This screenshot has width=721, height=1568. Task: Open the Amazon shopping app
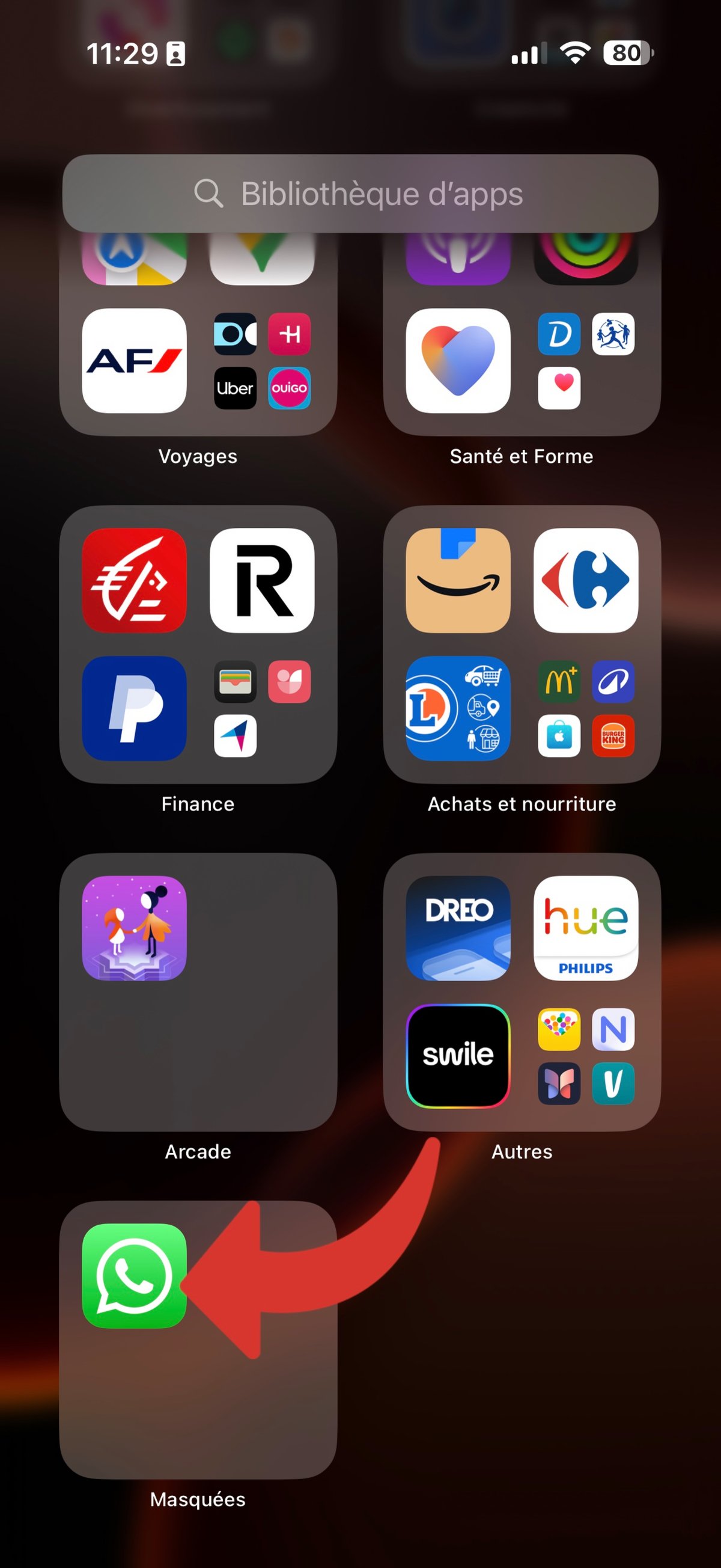coord(458,580)
